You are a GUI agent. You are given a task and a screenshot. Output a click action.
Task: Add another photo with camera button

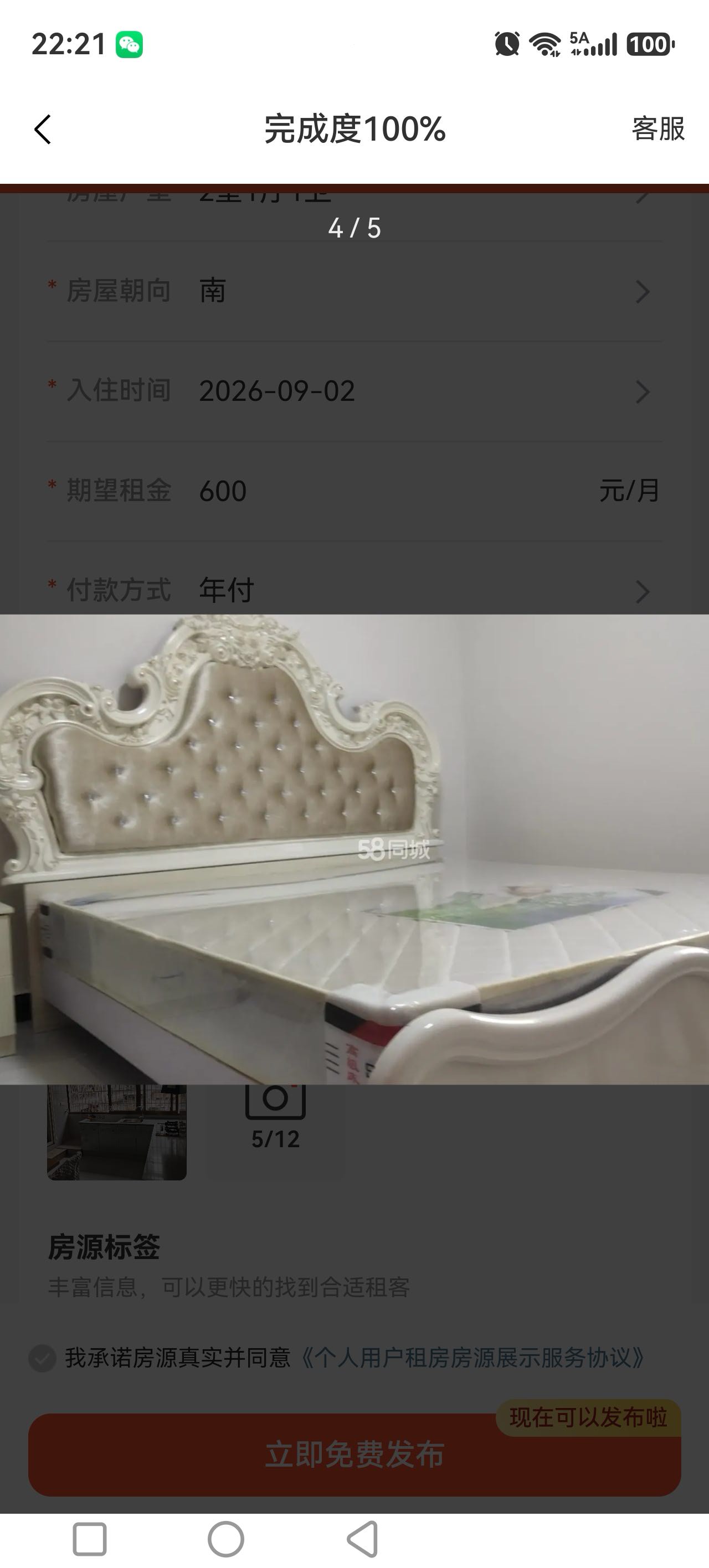[x=275, y=1119]
